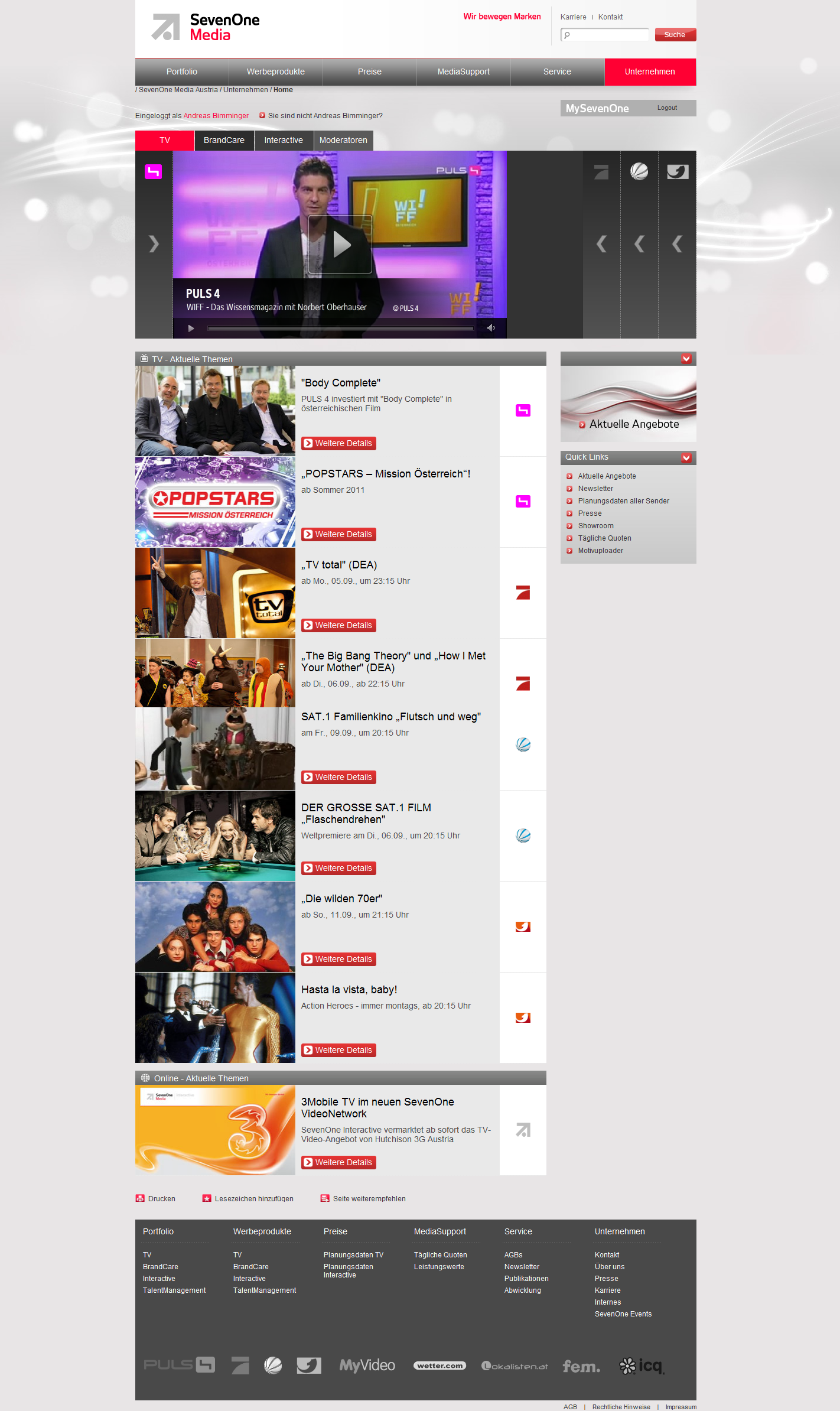
Task: Print the page with Drucken
Action: pos(161,1199)
